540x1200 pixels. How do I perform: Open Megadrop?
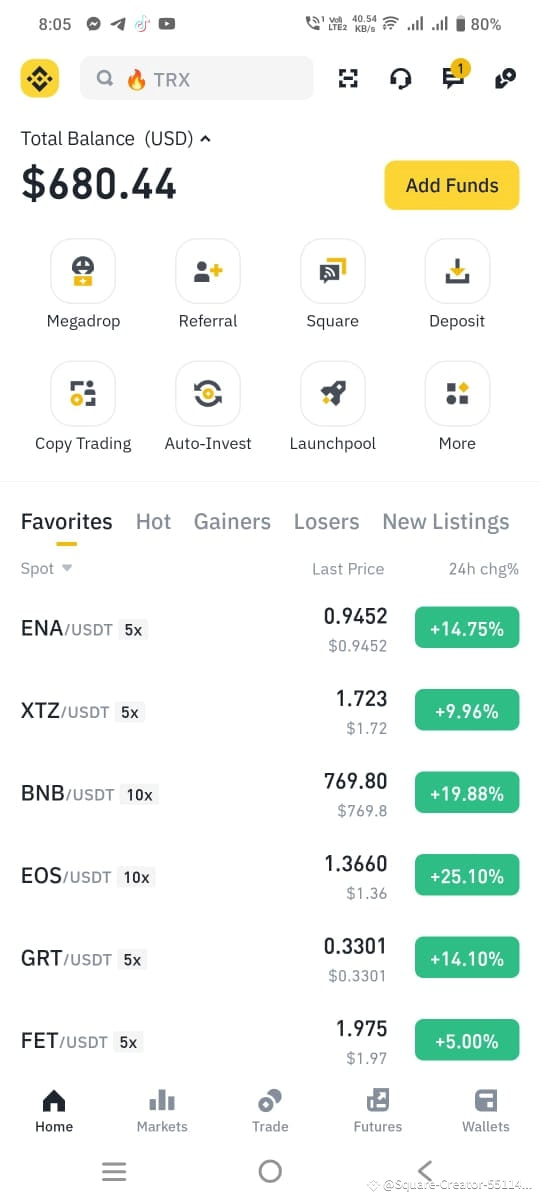83,285
